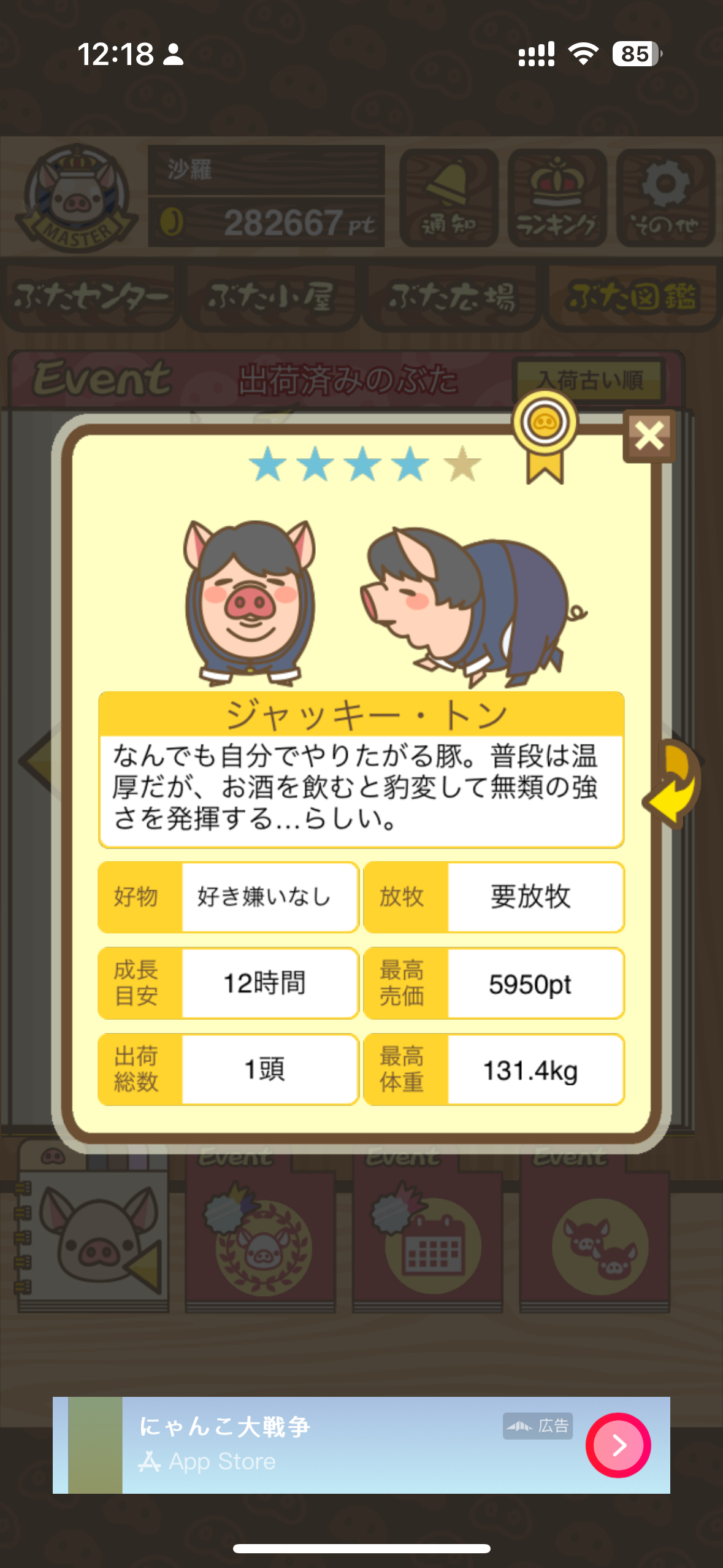The height and width of the screenshot is (1568, 723).
Task: Tap the yellow curved arrow to flip card
Action: pos(673,783)
